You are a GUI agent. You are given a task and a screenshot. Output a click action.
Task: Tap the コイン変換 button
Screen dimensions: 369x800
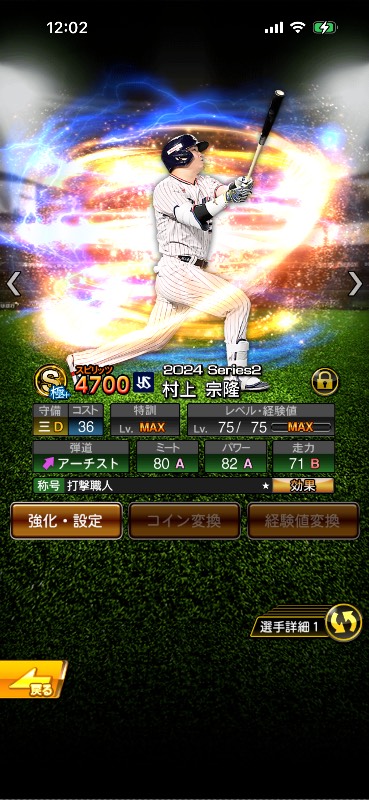click(x=184, y=521)
